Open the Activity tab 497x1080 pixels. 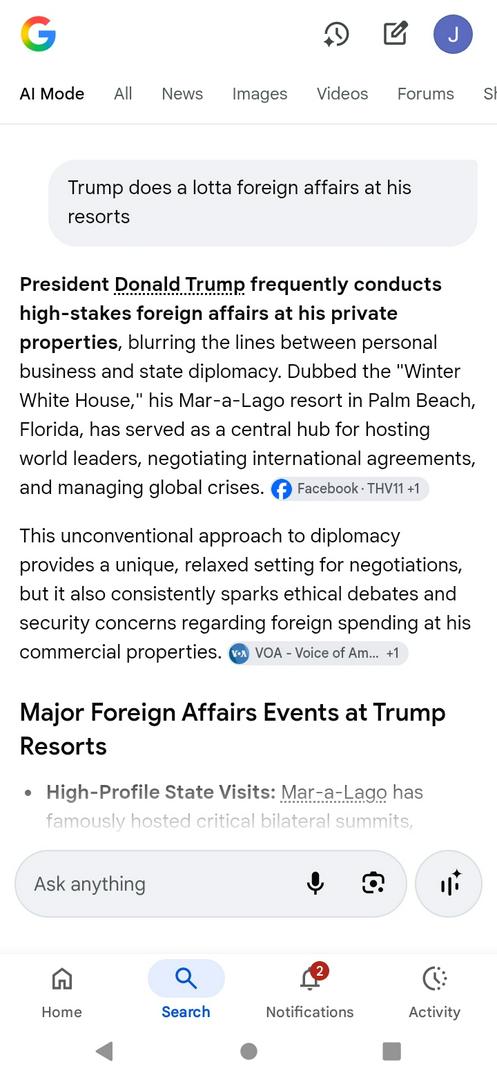(x=434, y=992)
